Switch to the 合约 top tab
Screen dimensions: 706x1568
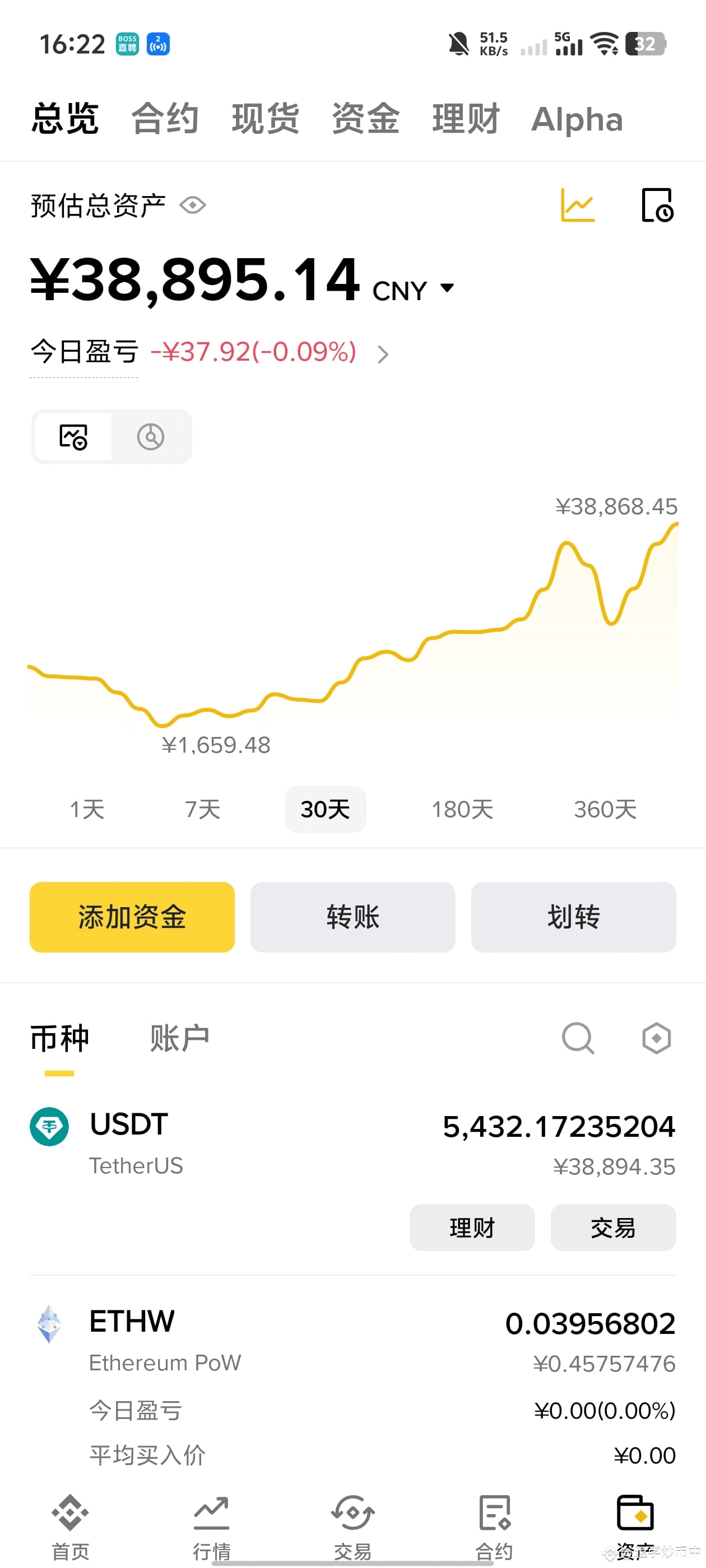click(165, 118)
